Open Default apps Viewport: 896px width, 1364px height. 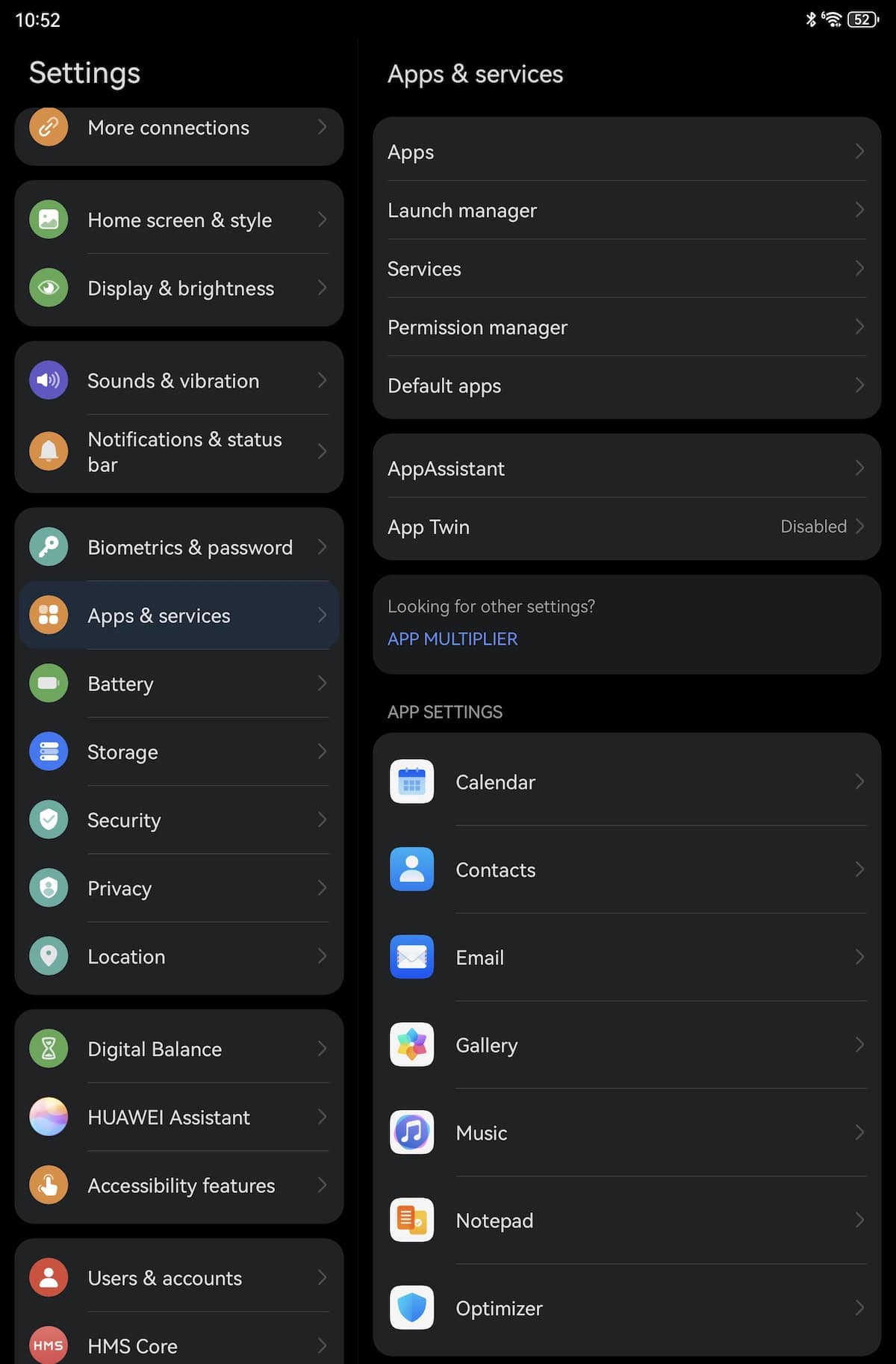pyautogui.click(x=626, y=385)
